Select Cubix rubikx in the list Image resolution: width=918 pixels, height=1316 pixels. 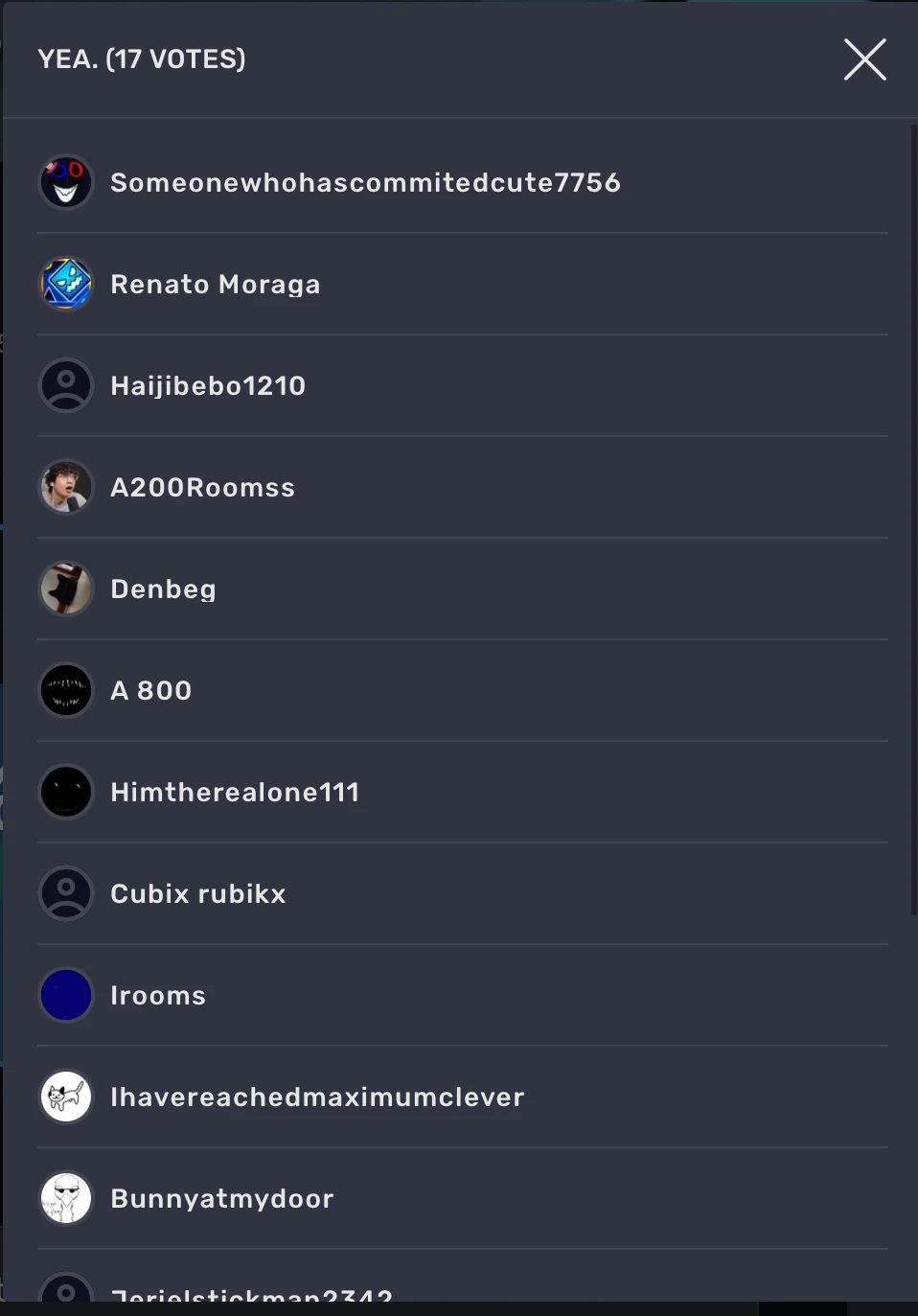[198, 894]
